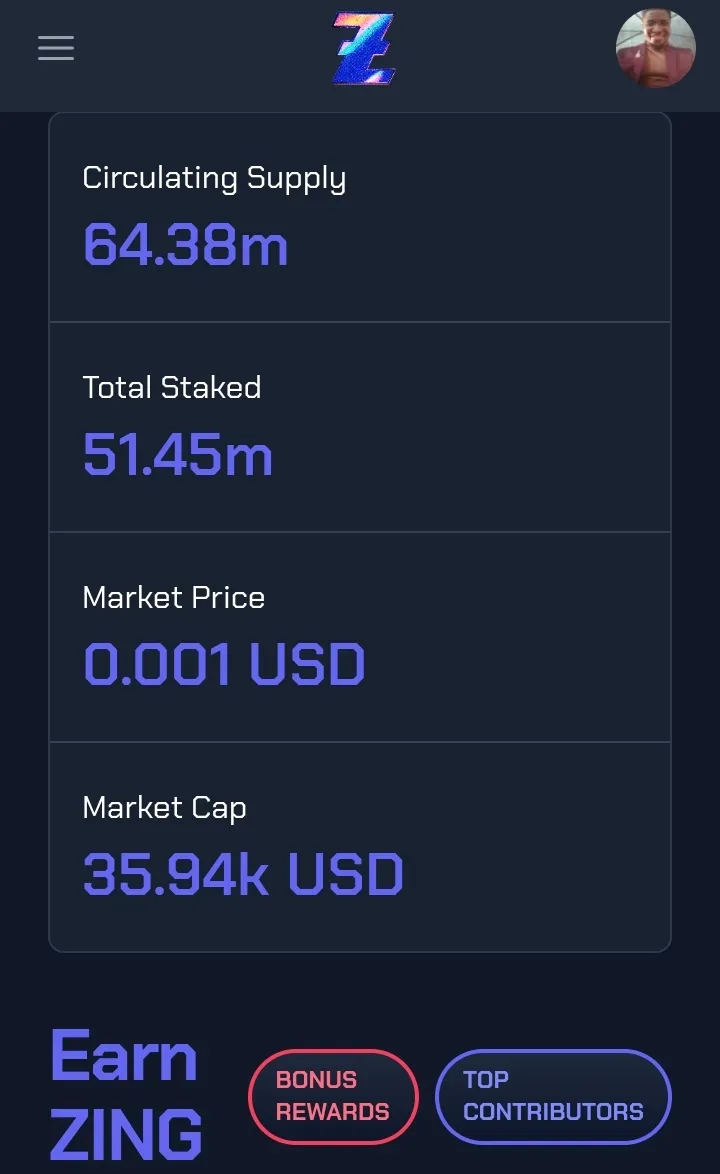Open Bonus Rewards

click(333, 1096)
